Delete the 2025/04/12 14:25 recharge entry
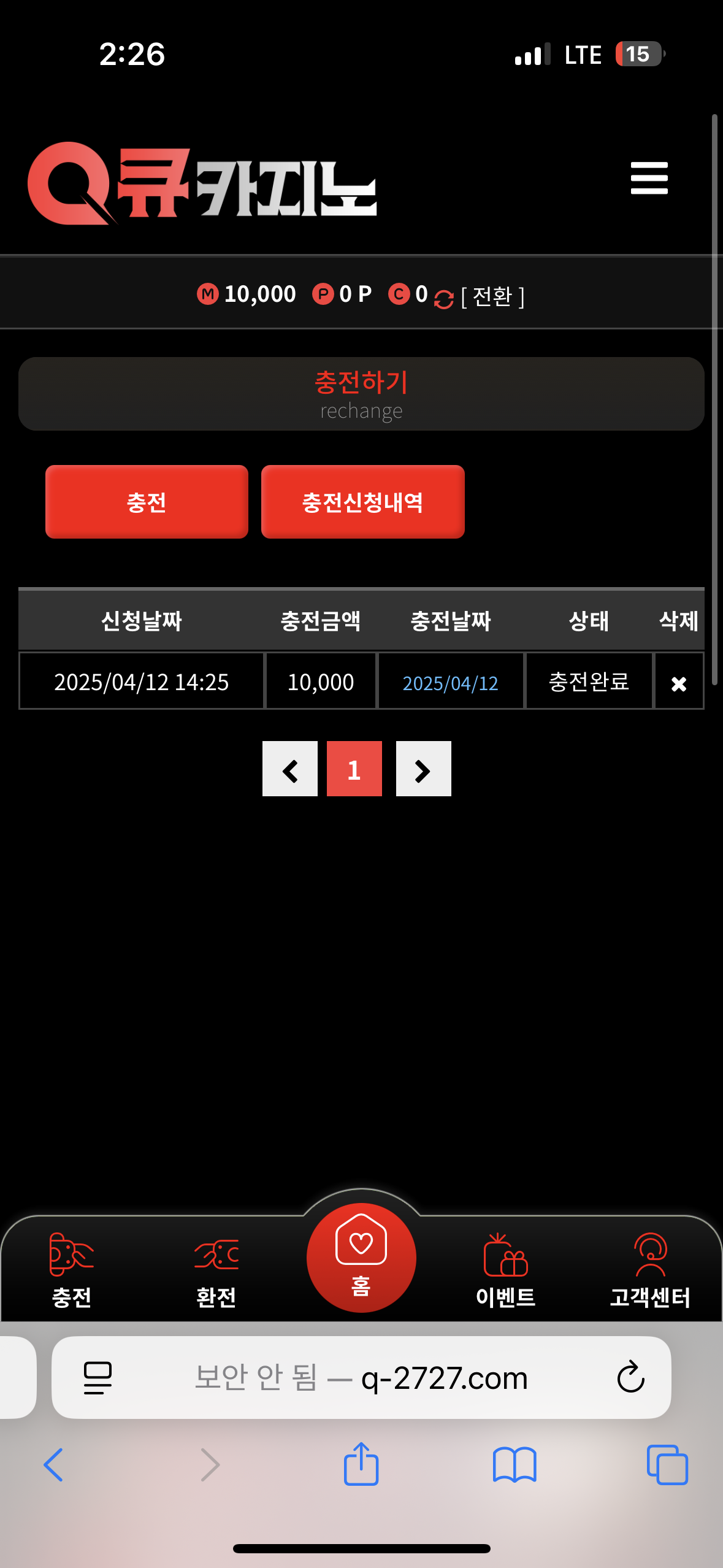The width and height of the screenshot is (723, 1568). 678,683
